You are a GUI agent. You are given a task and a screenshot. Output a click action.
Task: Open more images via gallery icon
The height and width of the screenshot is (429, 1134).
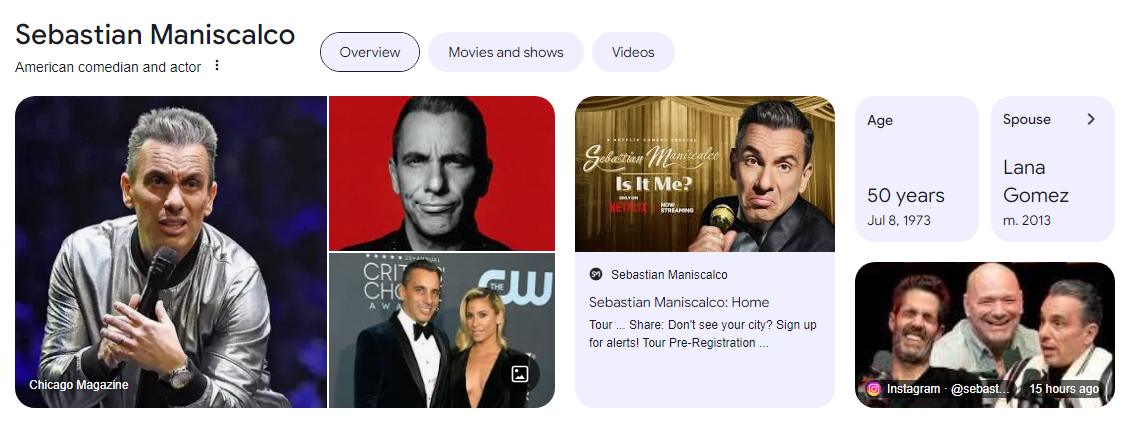[x=519, y=374]
